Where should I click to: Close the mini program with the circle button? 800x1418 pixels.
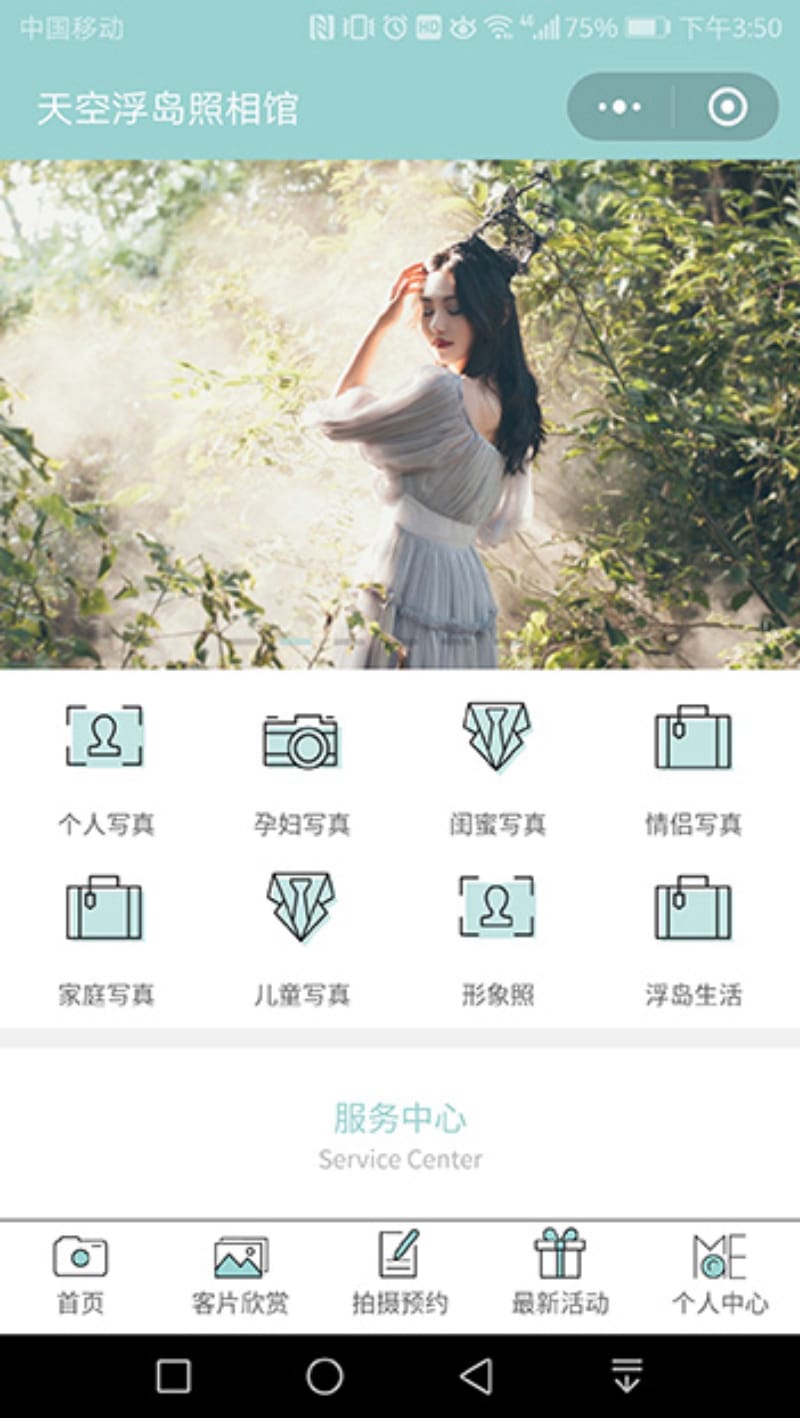point(727,107)
